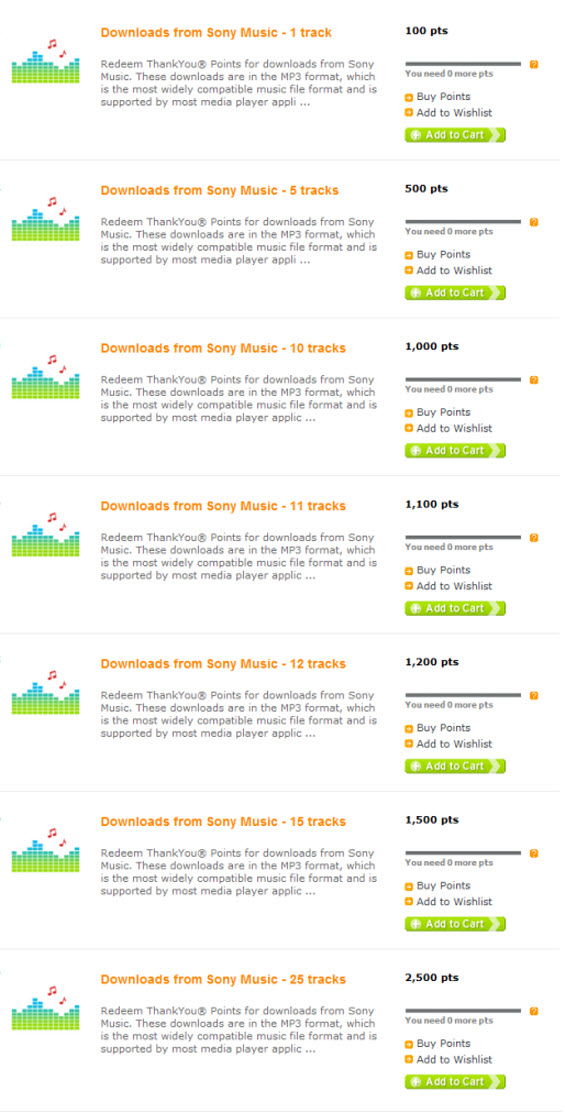This screenshot has height=1112, width=565.
Task: Add the 10 tracks download to cart
Action: 455,450
